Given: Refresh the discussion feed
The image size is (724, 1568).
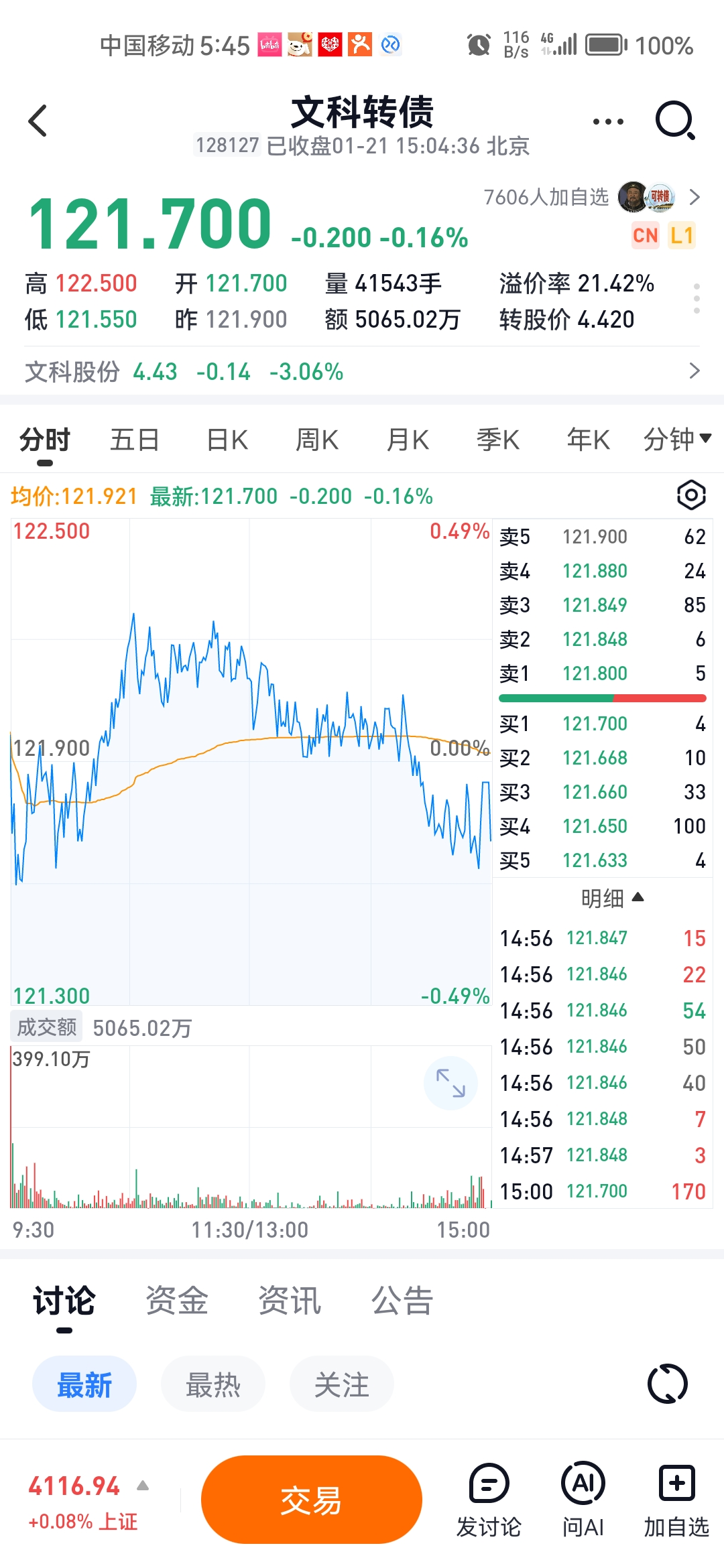Looking at the screenshot, I should click(668, 1384).
